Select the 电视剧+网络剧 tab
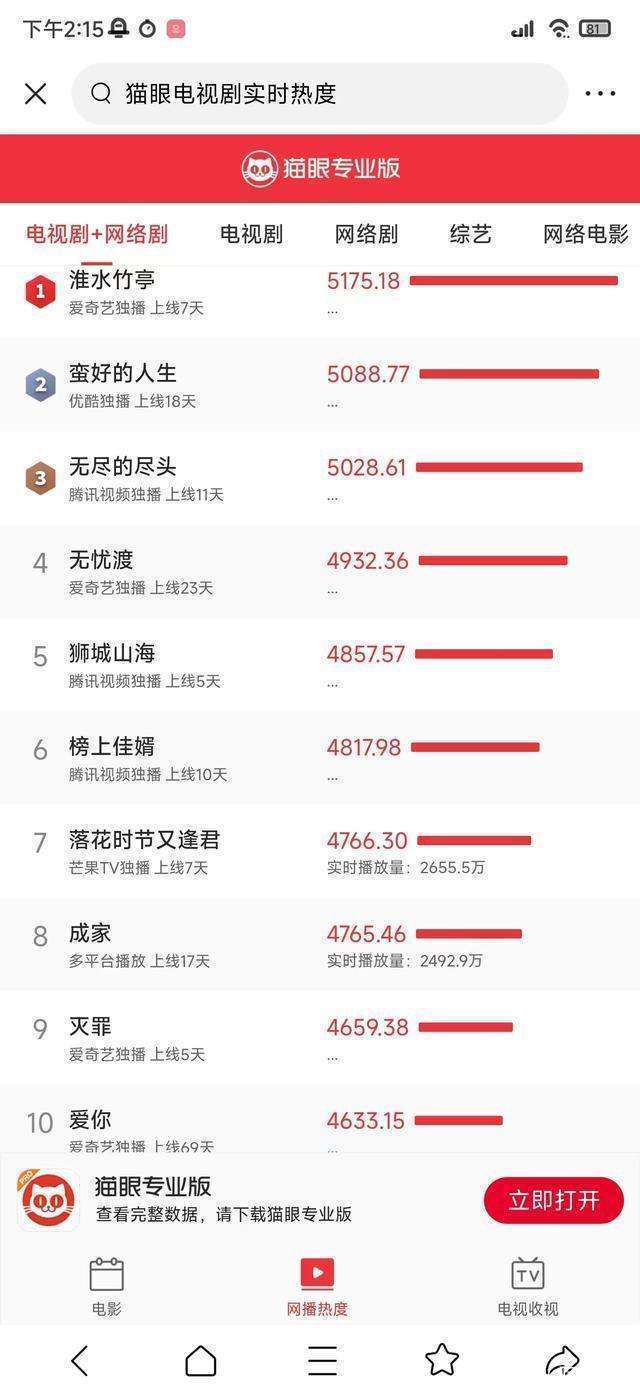Screen dimensions: 640x1388 (x=97, y=234)
